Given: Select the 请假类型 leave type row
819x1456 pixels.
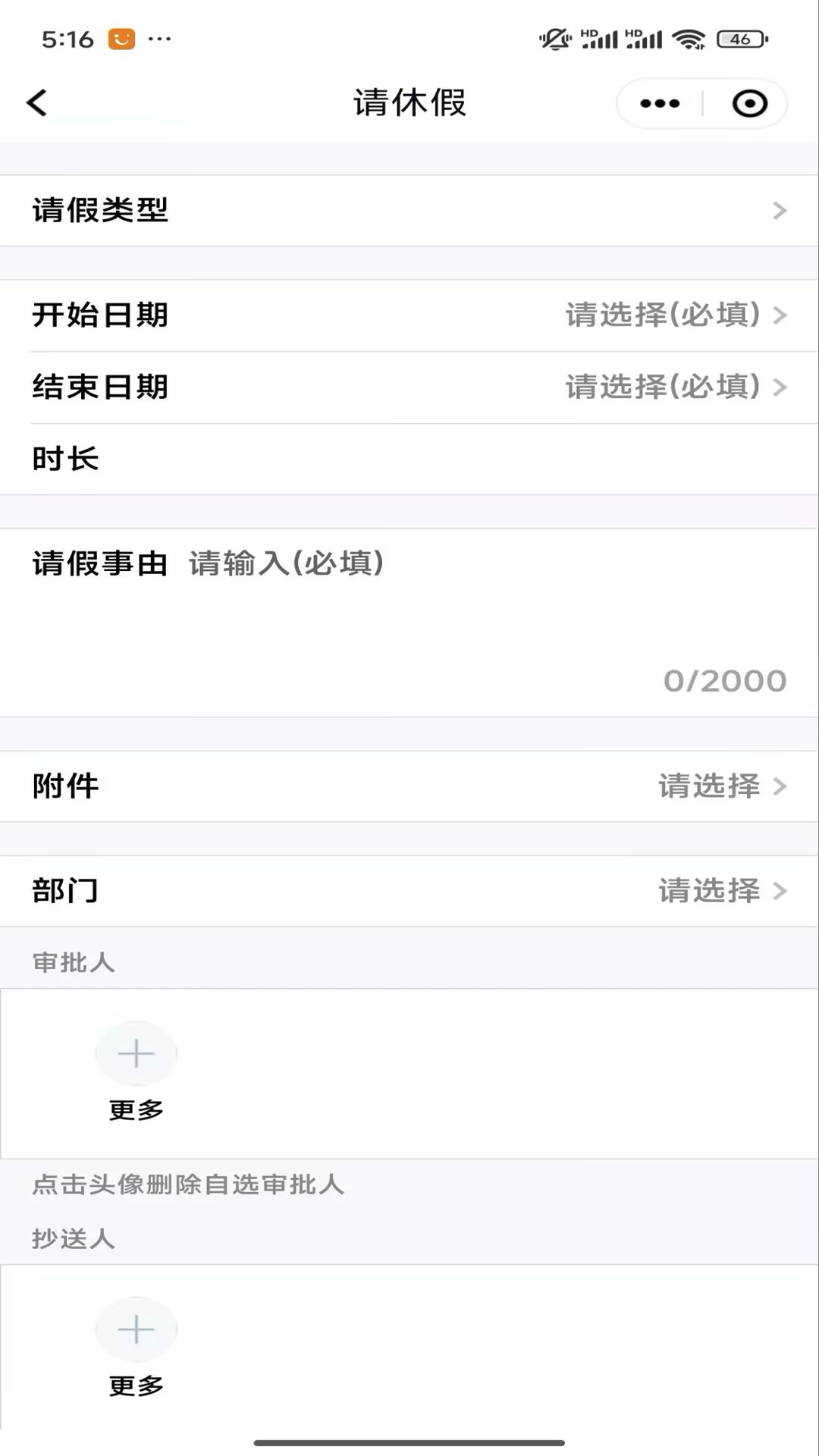Looking at the screenshot, I should 409,210.
